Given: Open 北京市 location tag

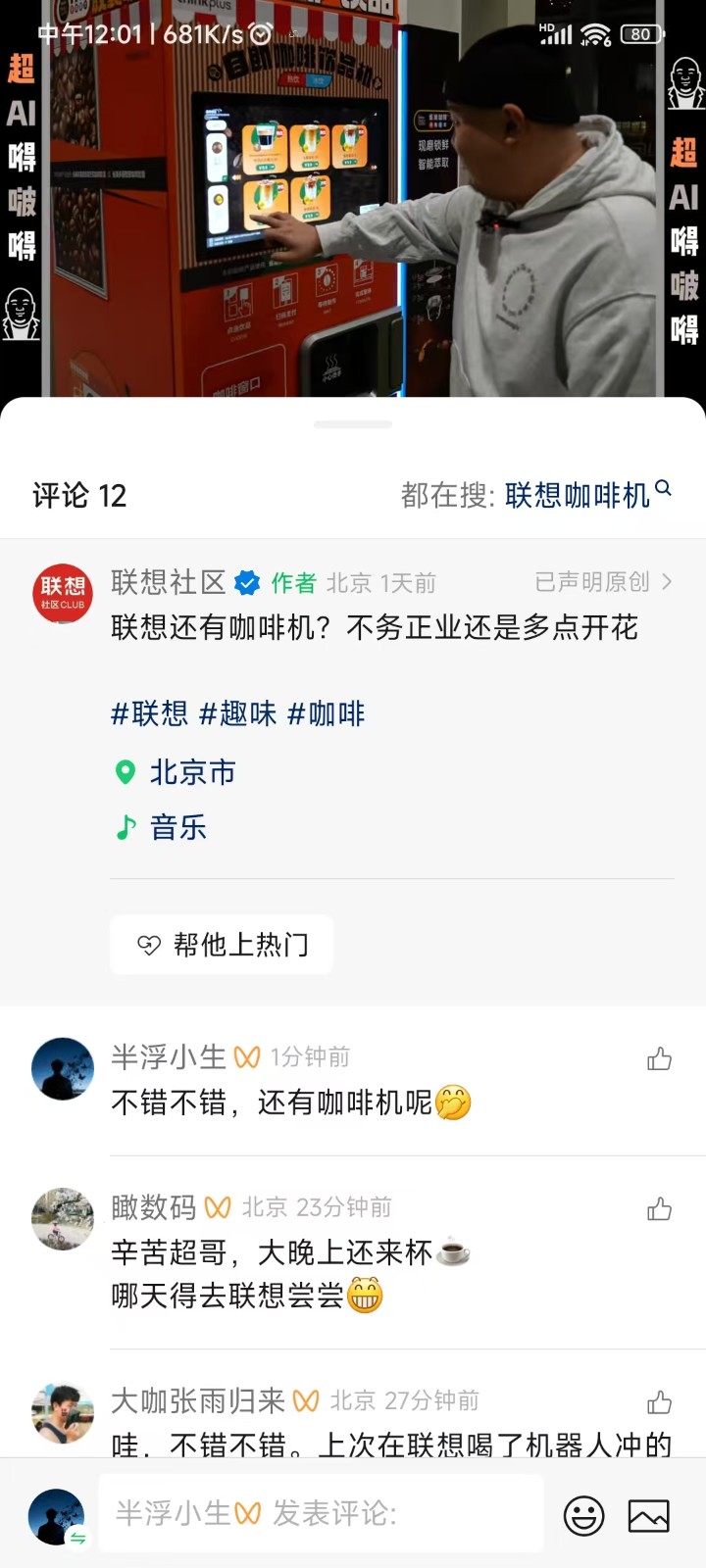Looking at the screenshot, I should [191, 772].
